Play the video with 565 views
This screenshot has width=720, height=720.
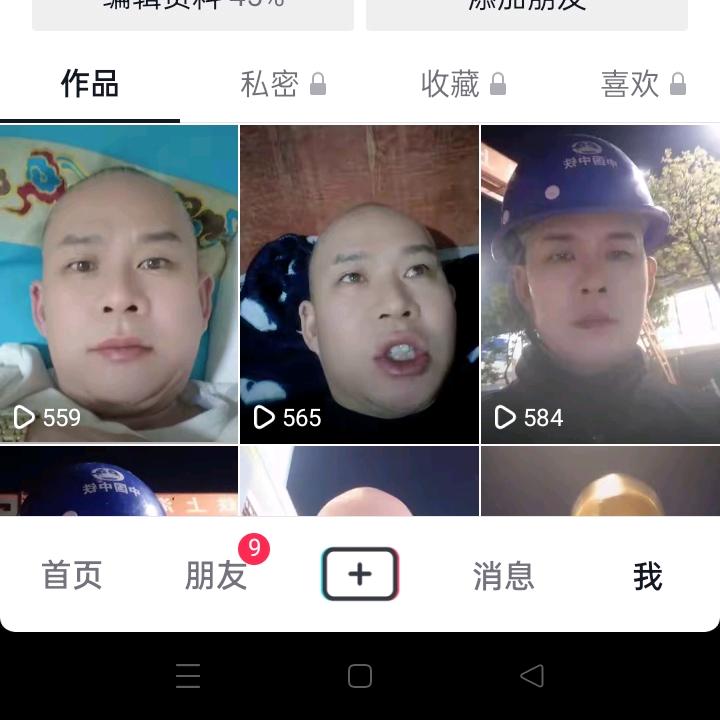[x=359, y=284]
